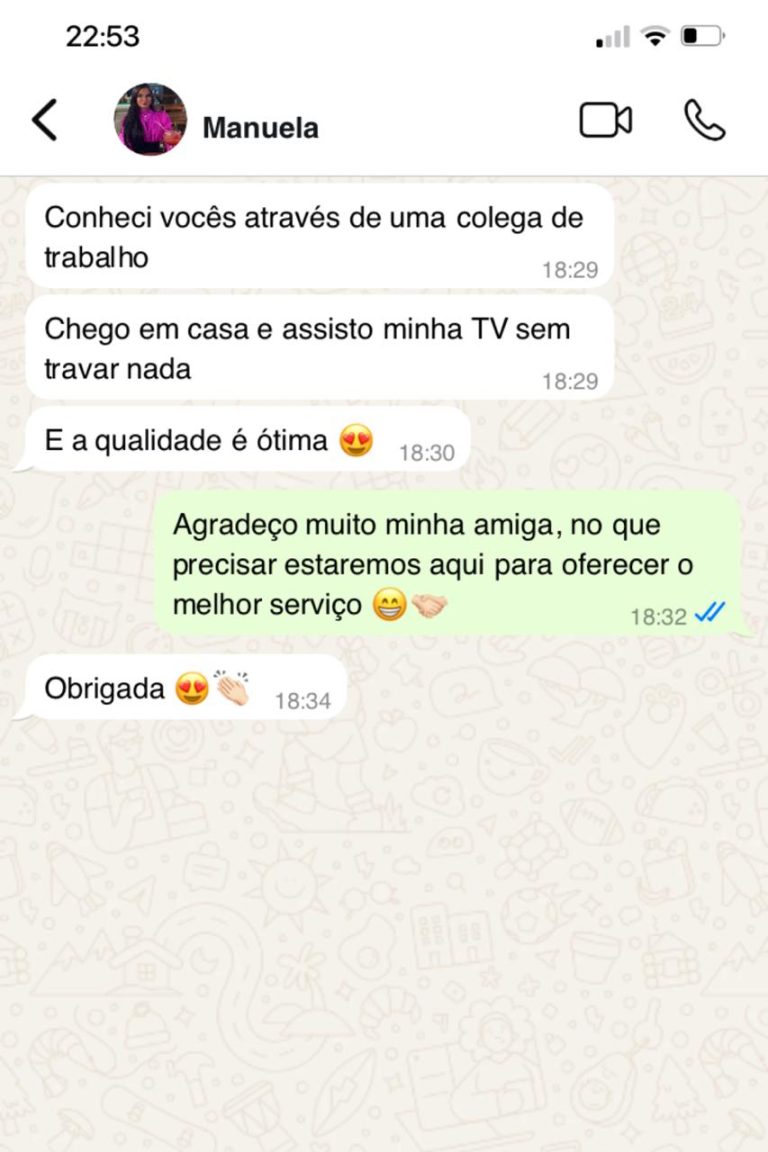The width and height of the screenshot is (768, 1152).
Task: Open Manuela's profile photo
Action: click(150, 120)
